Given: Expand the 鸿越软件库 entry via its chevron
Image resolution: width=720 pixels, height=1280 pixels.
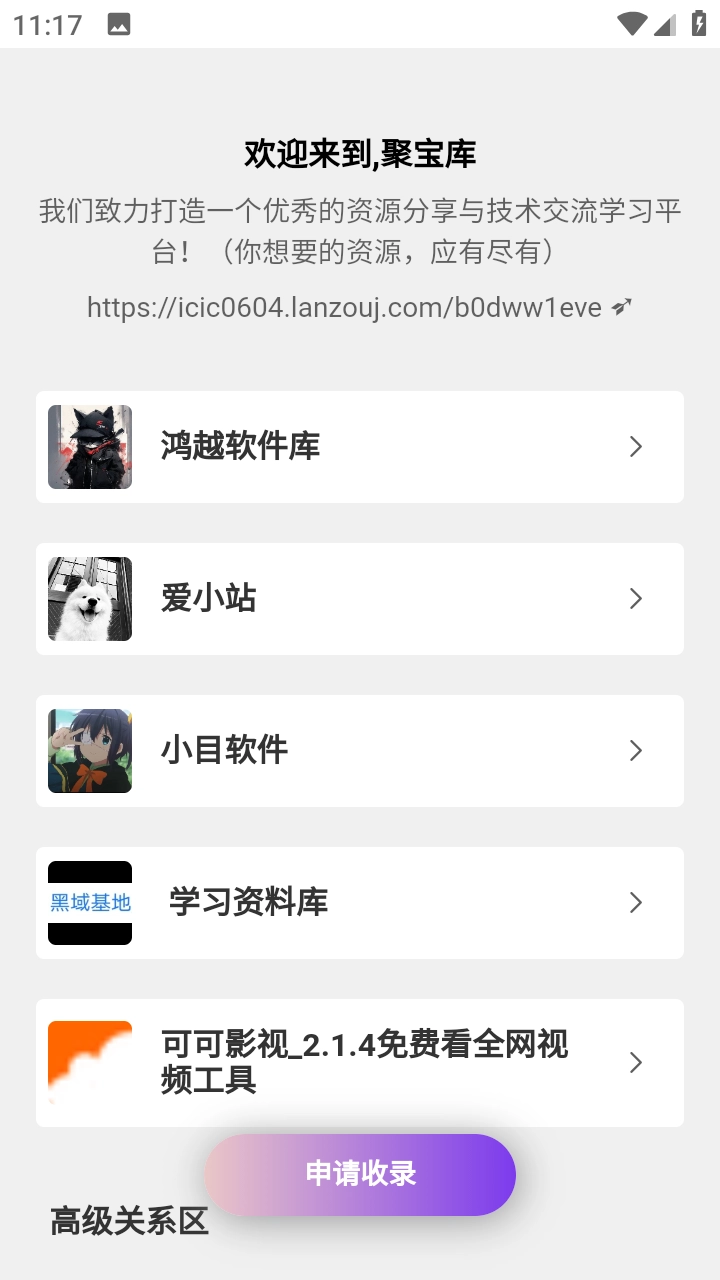Looking at the screenshot, I should [636, 447].
